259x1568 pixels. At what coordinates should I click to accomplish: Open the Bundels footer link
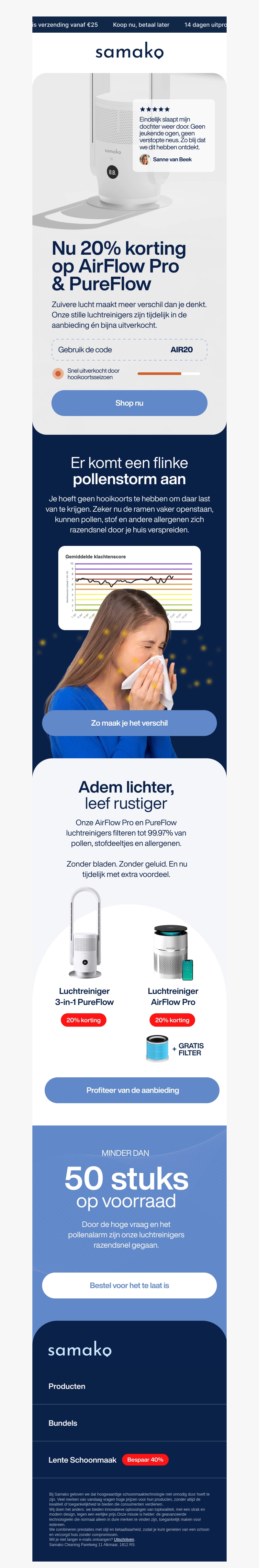pyautogui.click(x=63, y=1423)
